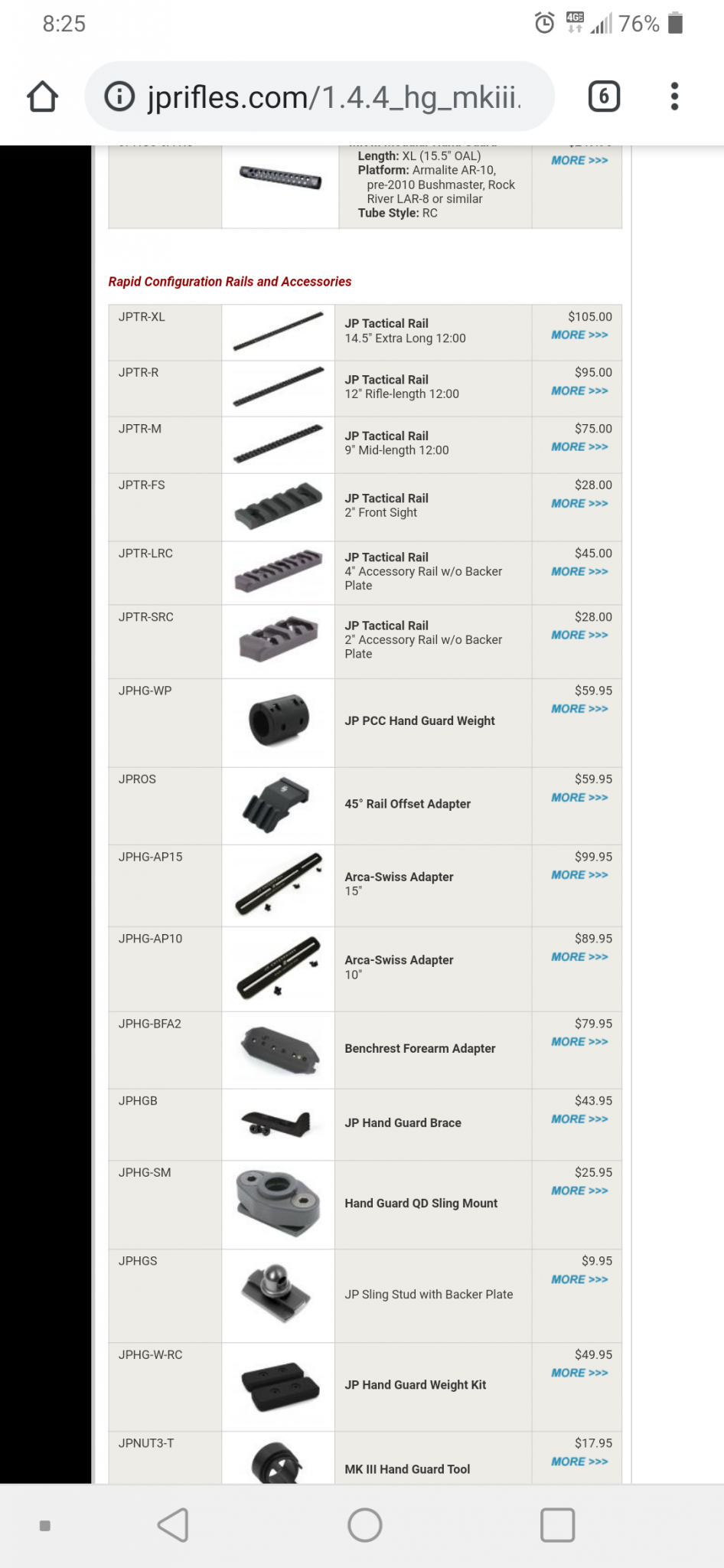Open MORE link for JPTR-R rifle-length rail
This screenshot has width=724, height=1568.
[579, 391]
